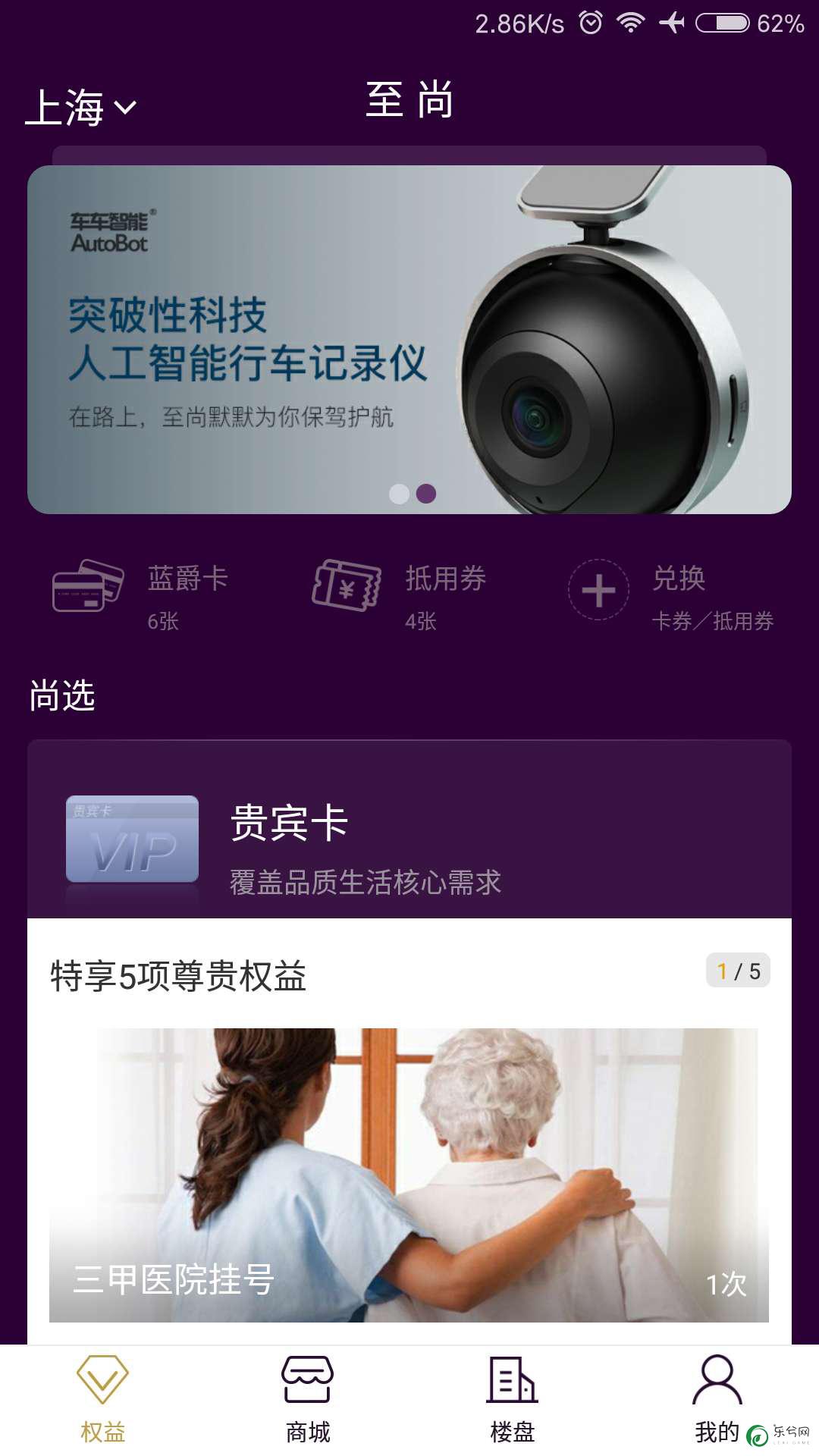Viewport: 819px width, 1456px height.
Task: Go to the 我的 tab
Action: coord(716,1400)
